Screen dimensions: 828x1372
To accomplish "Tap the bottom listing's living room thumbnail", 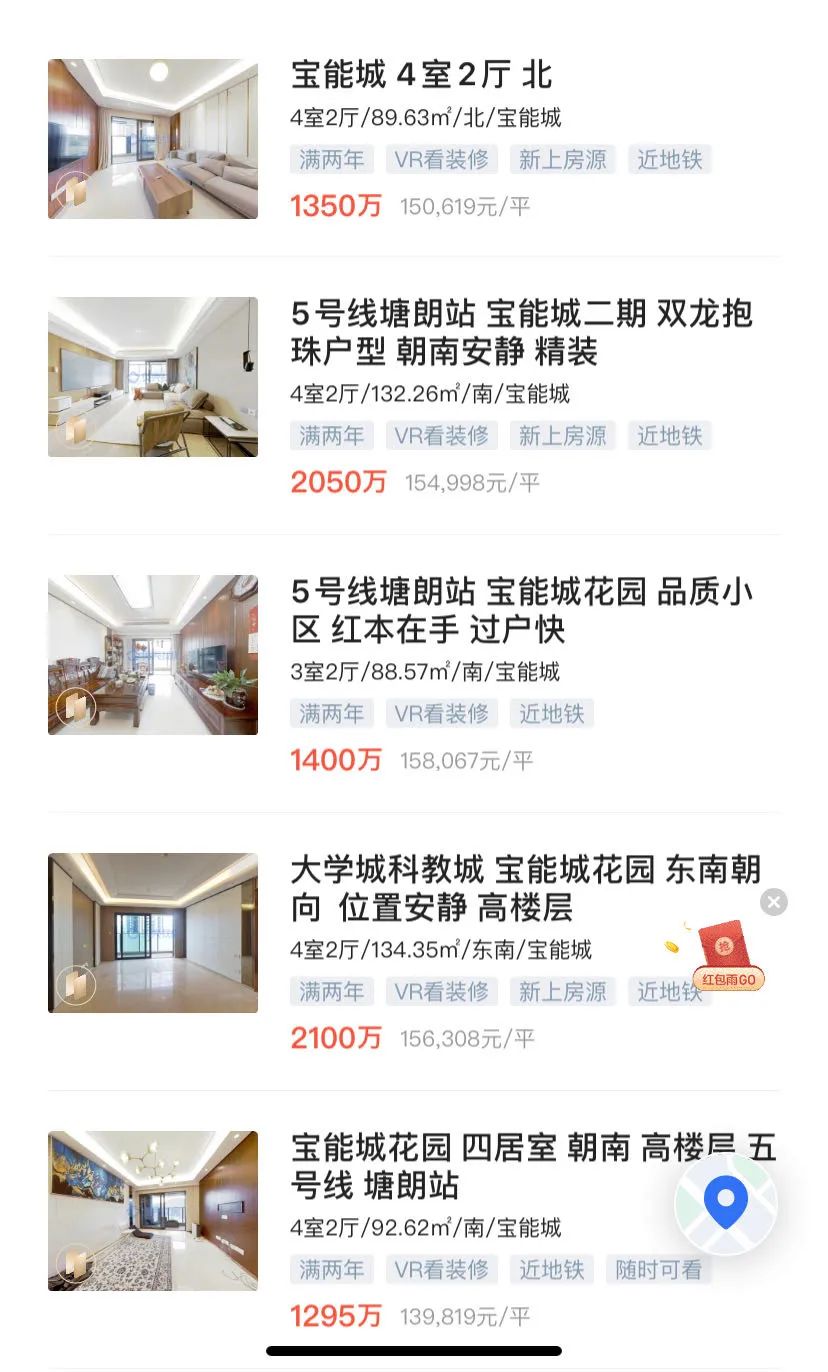I will coord(152,1210).
